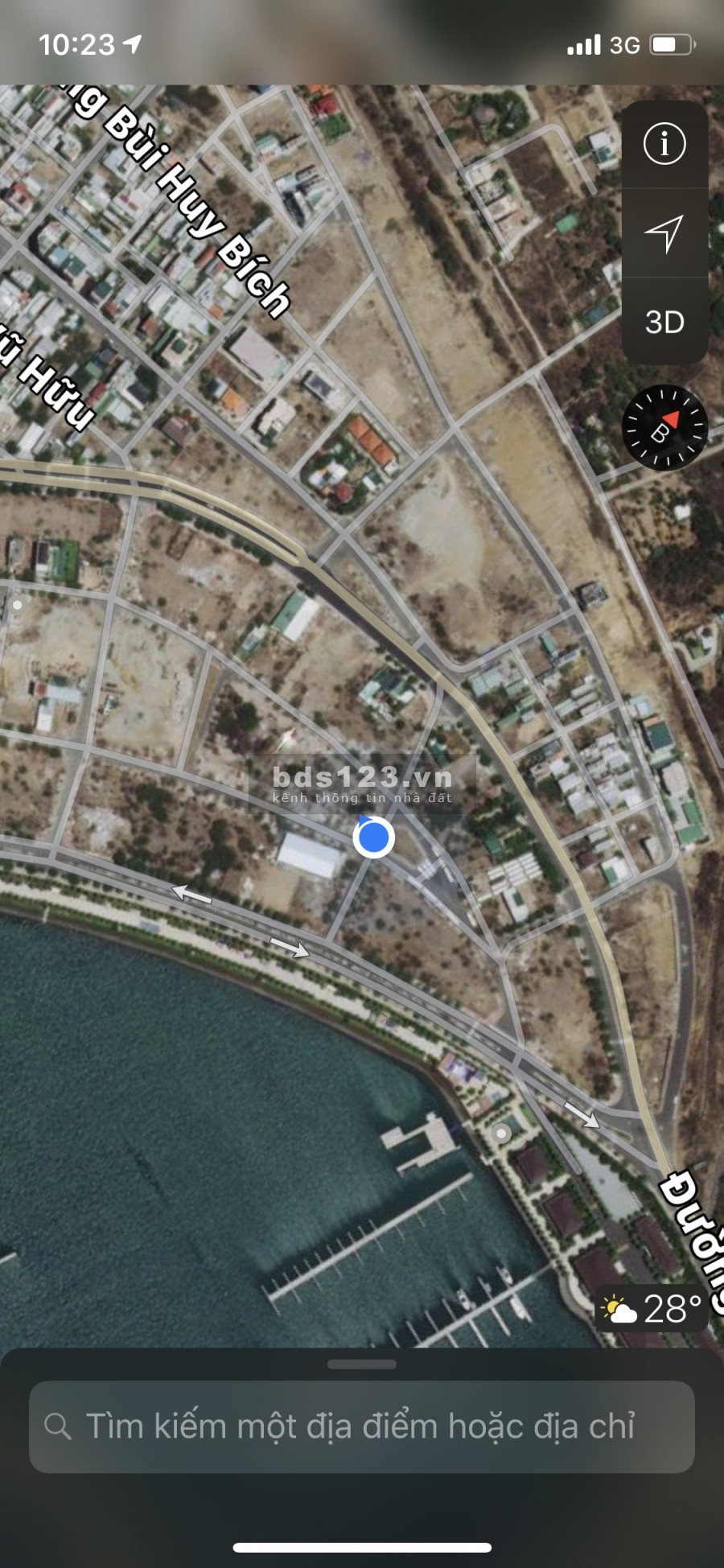Tap the search field for places
The height and width of the screenshot is (1568, 724).
pyautogui.click(x=362, y=1426)
